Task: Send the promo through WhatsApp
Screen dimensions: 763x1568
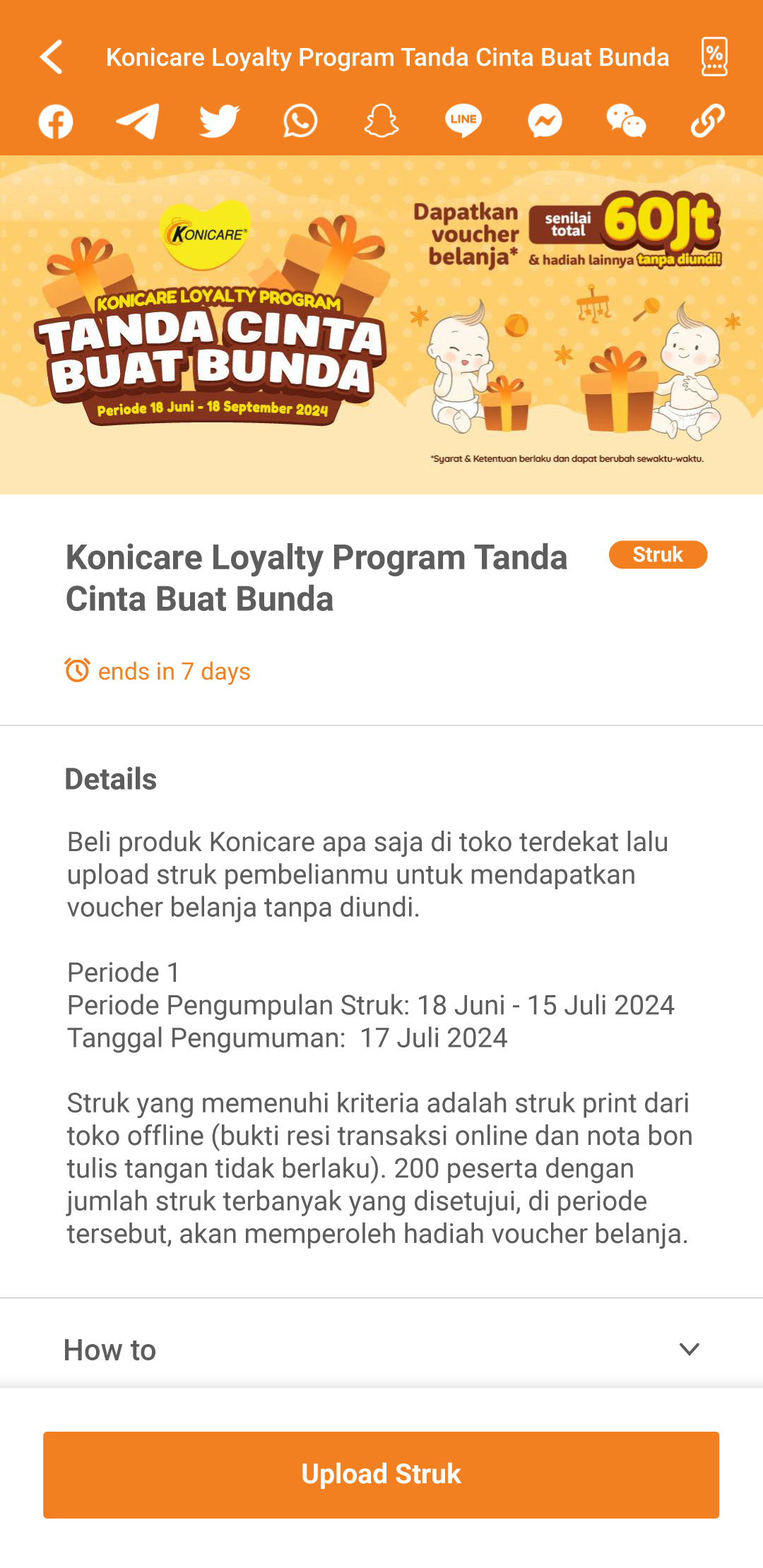Action: pos(300,121)
